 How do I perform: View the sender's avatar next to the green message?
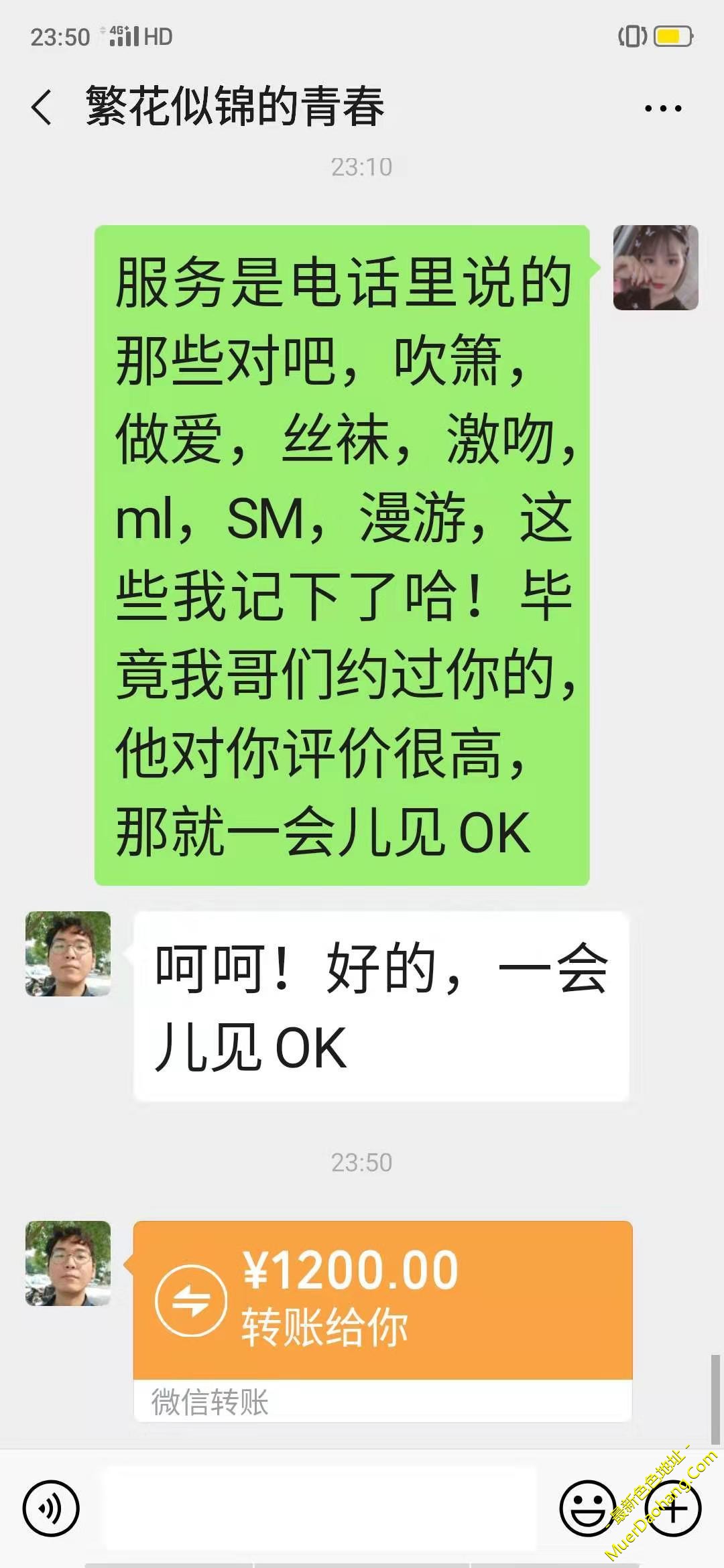coord(655,268)
